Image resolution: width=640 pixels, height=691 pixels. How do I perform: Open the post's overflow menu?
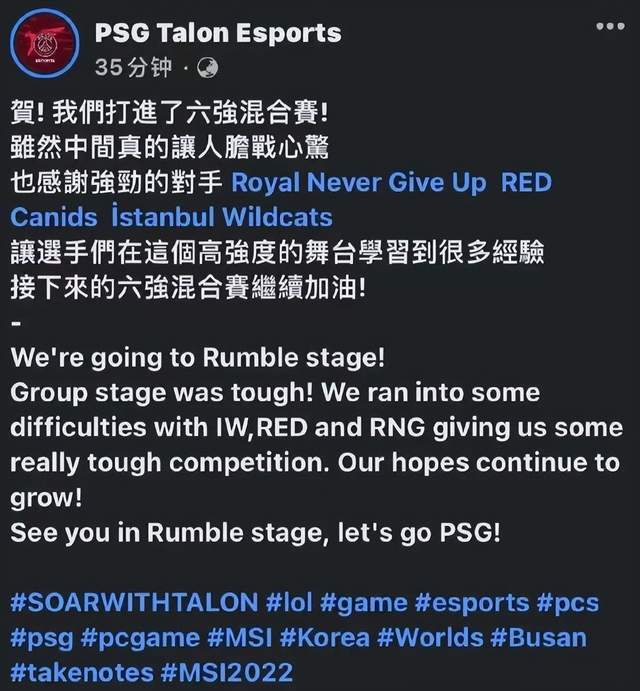point(610,26)
